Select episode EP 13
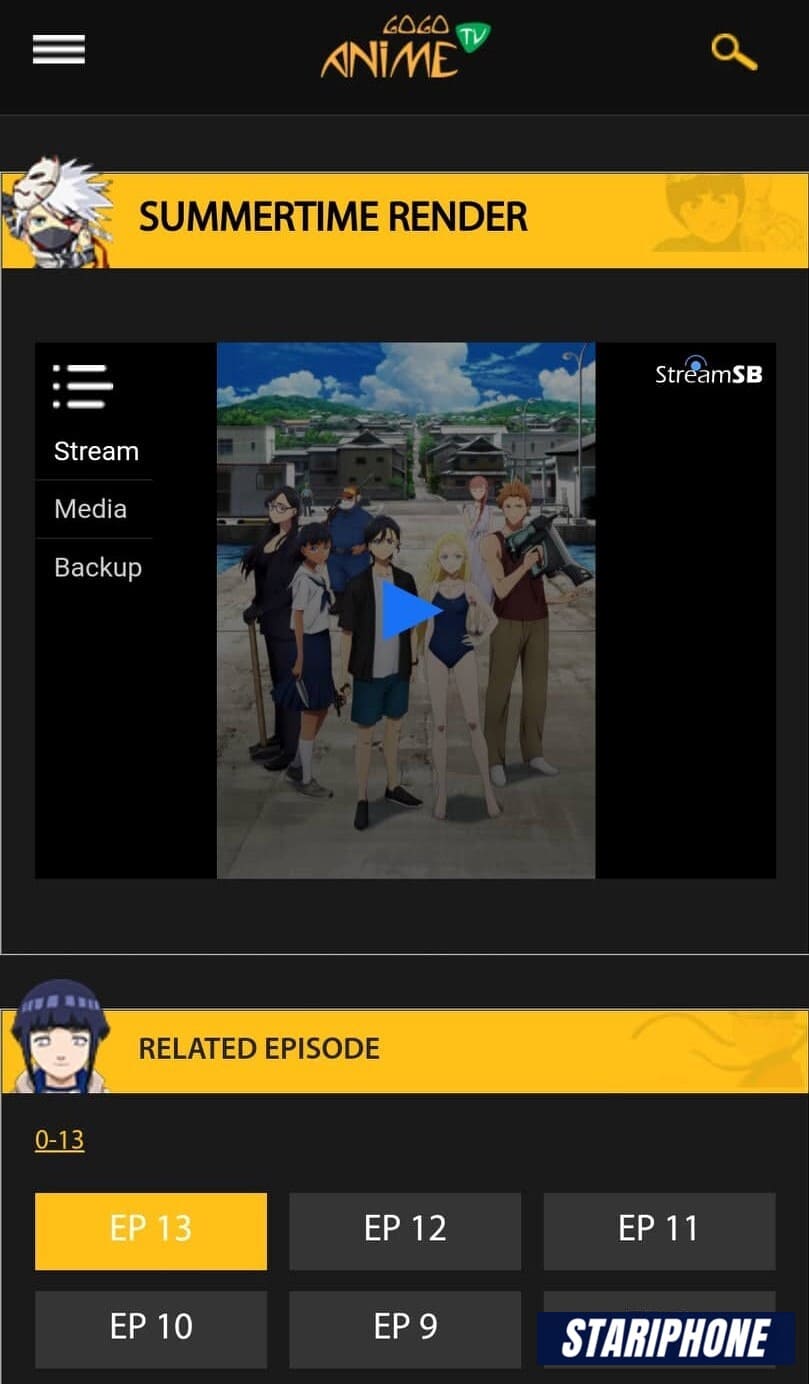Screen dimensions: 809x1384 pyautogui.click(x=151, y=1231)
